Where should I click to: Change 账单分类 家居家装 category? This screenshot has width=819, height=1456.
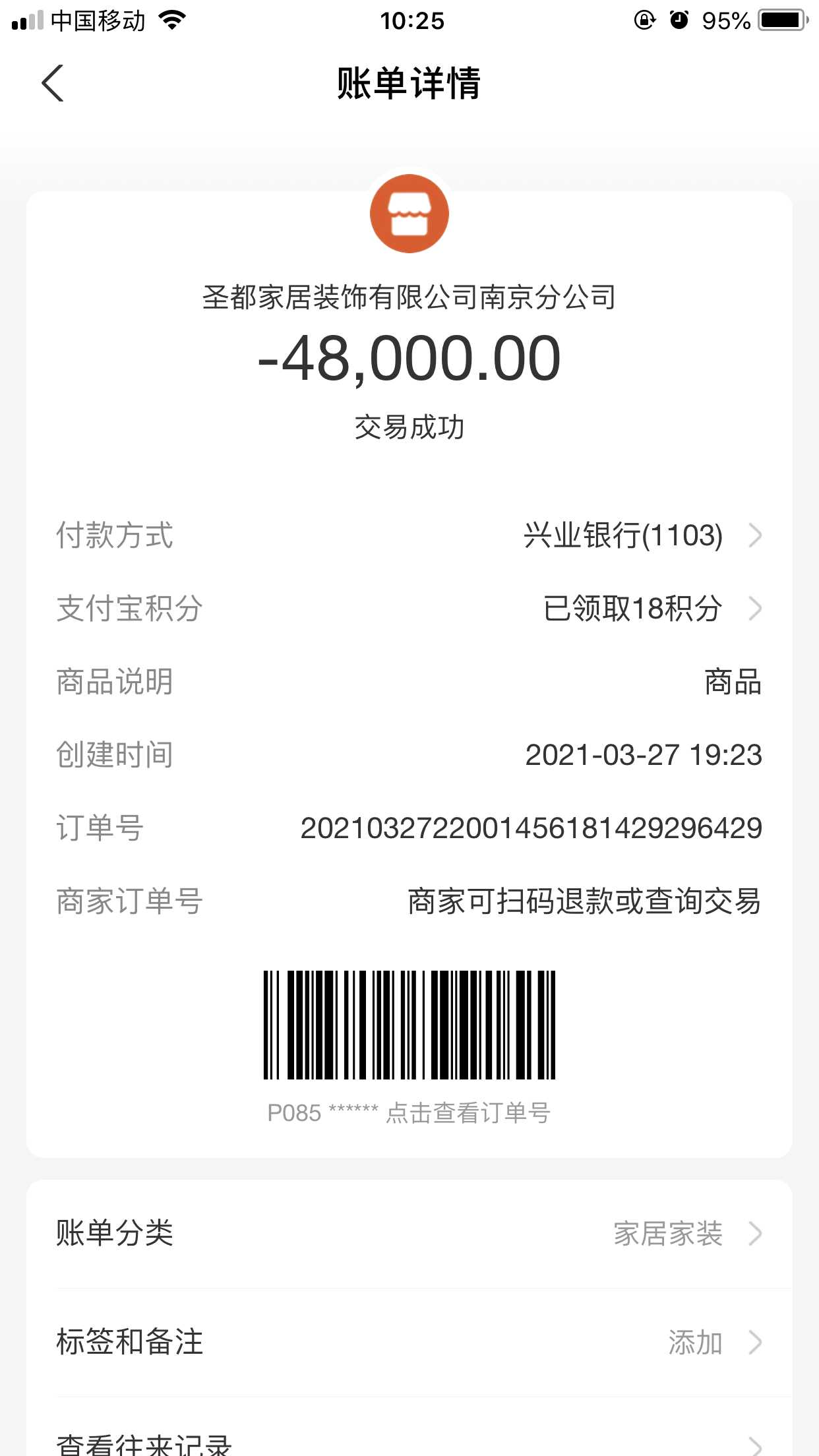tap(686, 1234)
